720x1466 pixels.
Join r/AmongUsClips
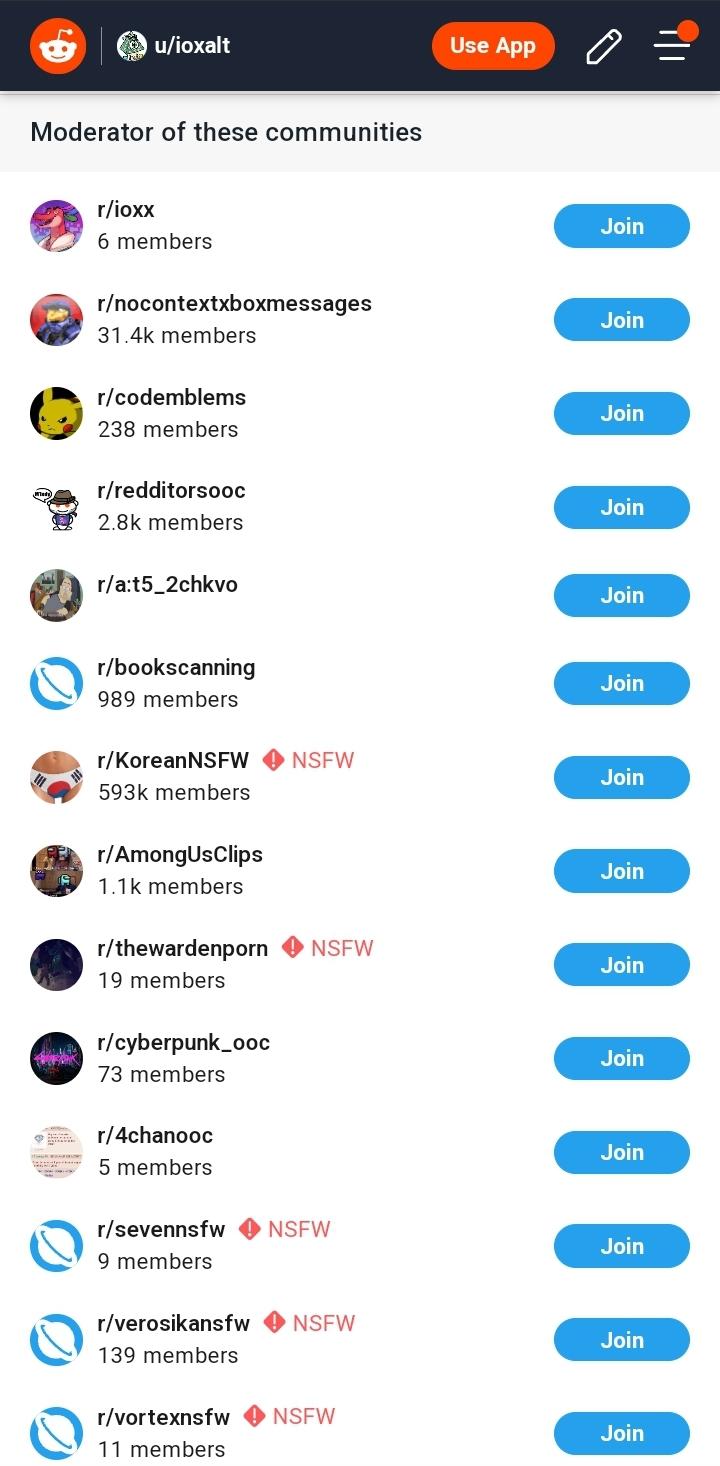(x=621, y=871)
